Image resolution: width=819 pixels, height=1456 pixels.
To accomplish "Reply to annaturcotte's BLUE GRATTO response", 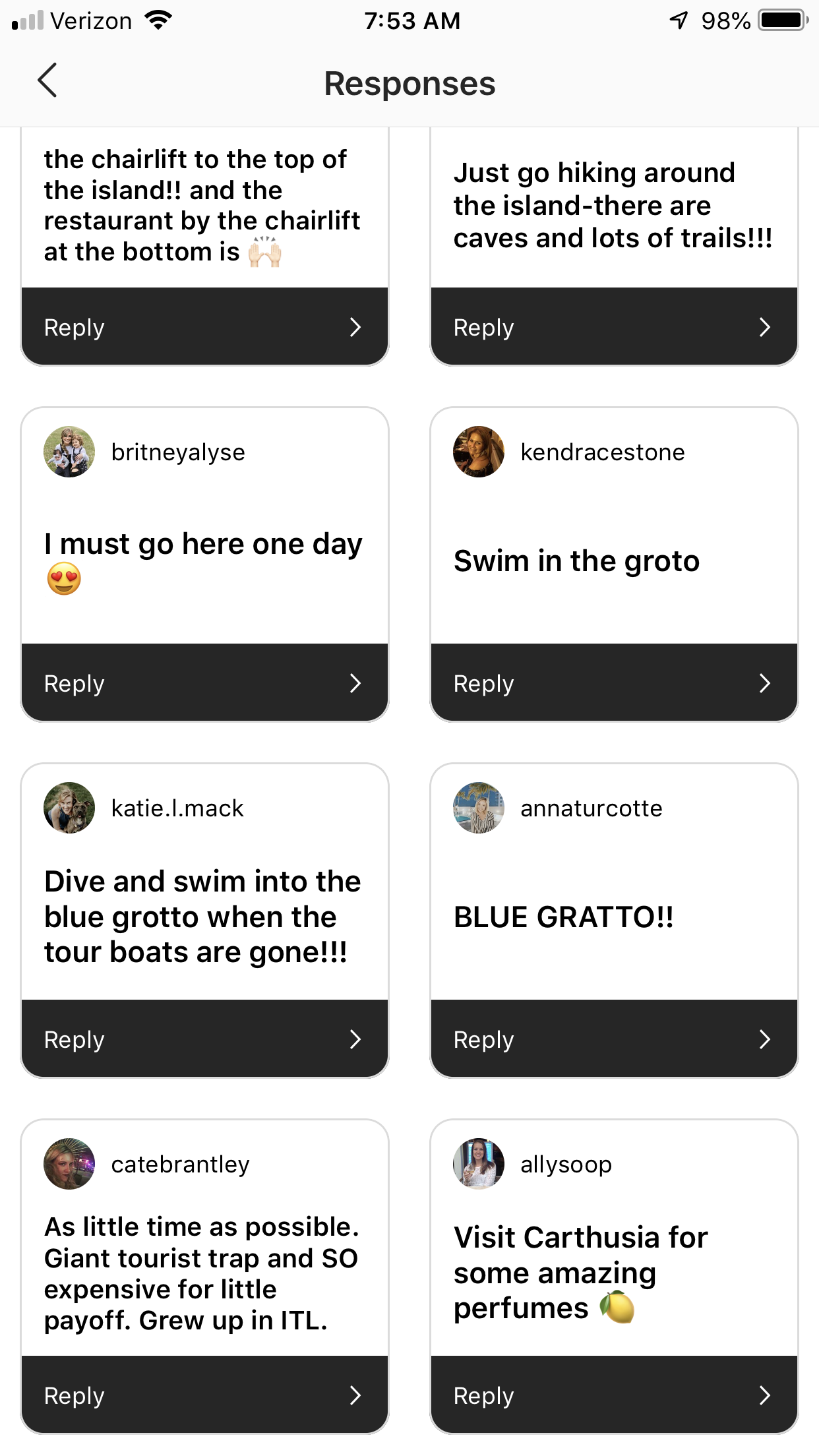I will tap(614, 1039).
